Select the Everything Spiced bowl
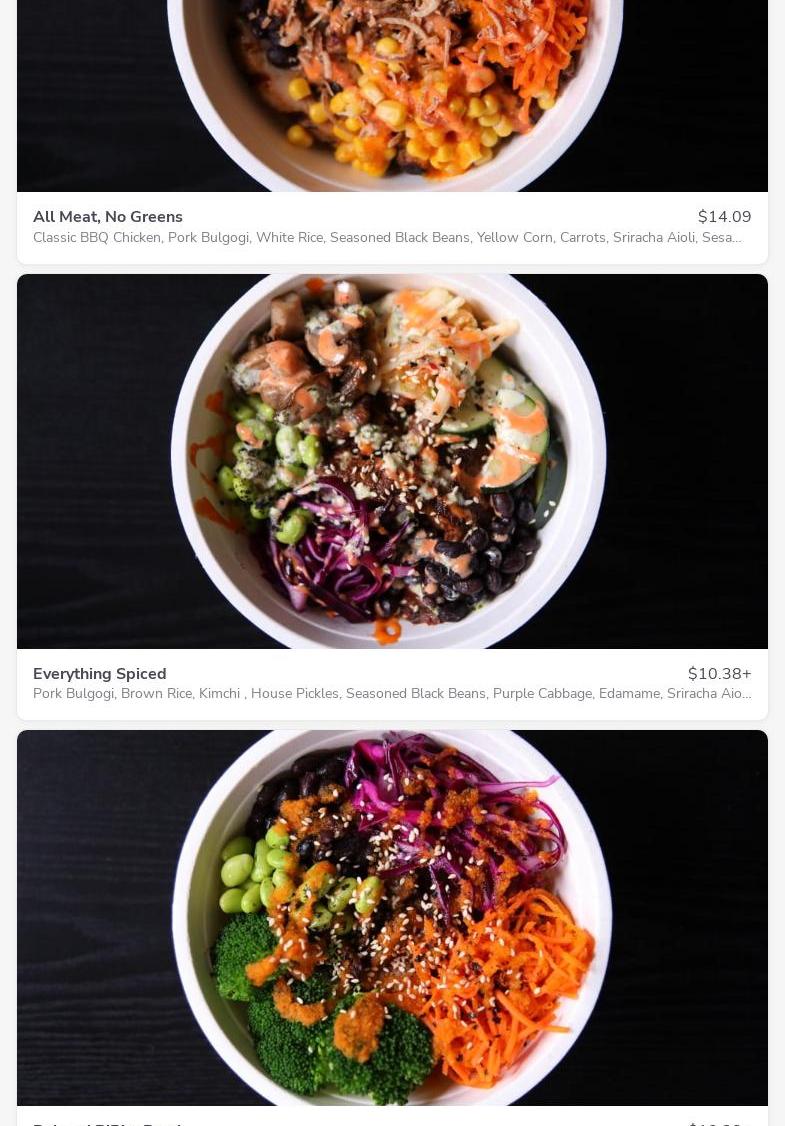The width and height of the screenshot is (785, 1126). tap(100, 674)
